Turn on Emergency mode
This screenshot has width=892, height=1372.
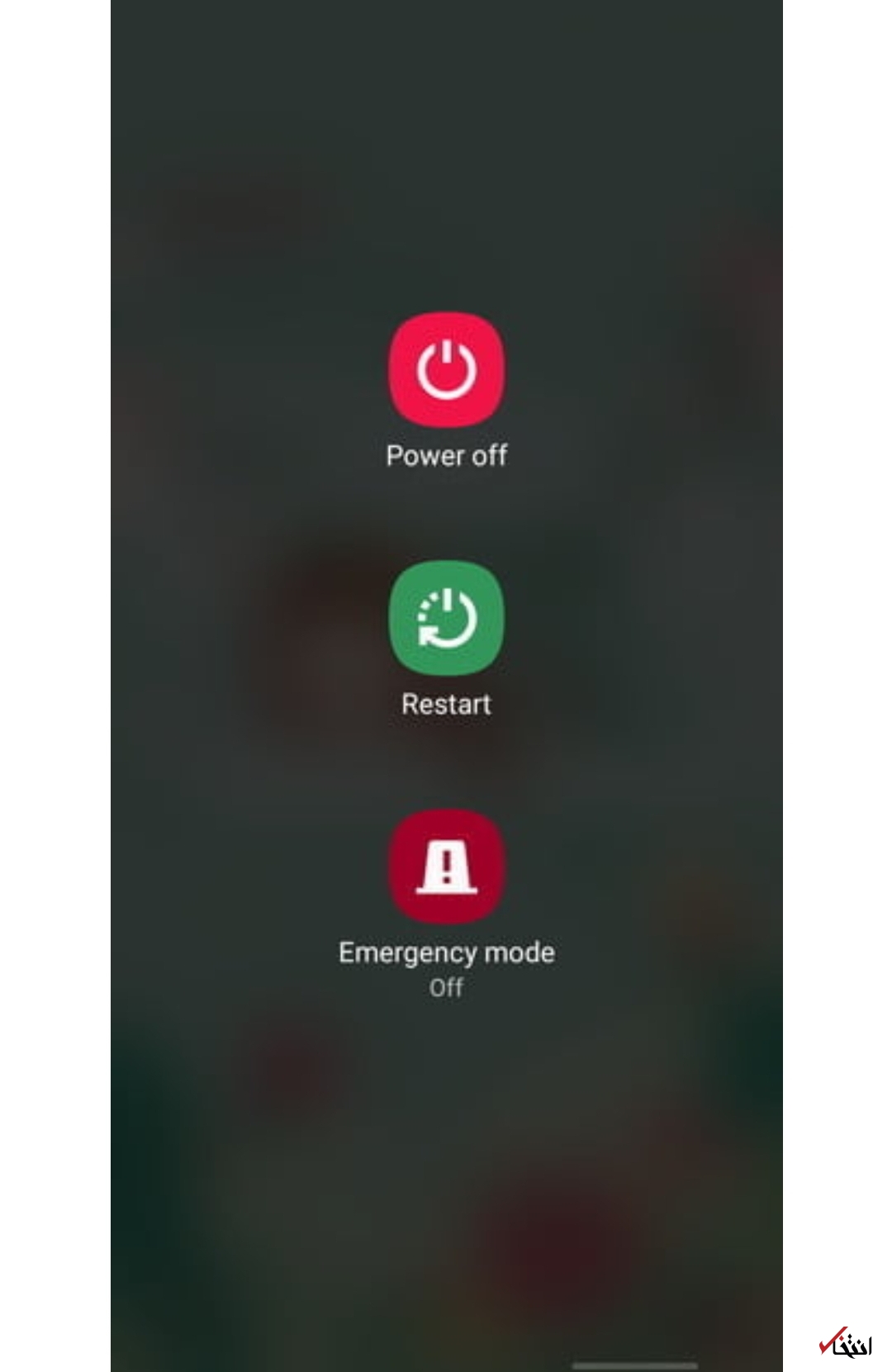[x=446, y=866]
